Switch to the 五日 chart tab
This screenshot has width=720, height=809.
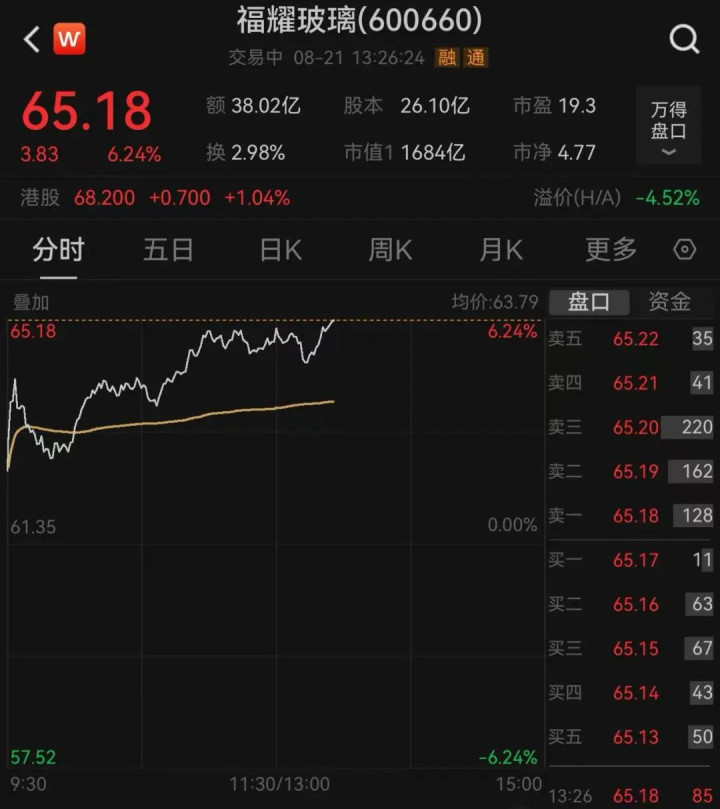(x=168, y=249)
